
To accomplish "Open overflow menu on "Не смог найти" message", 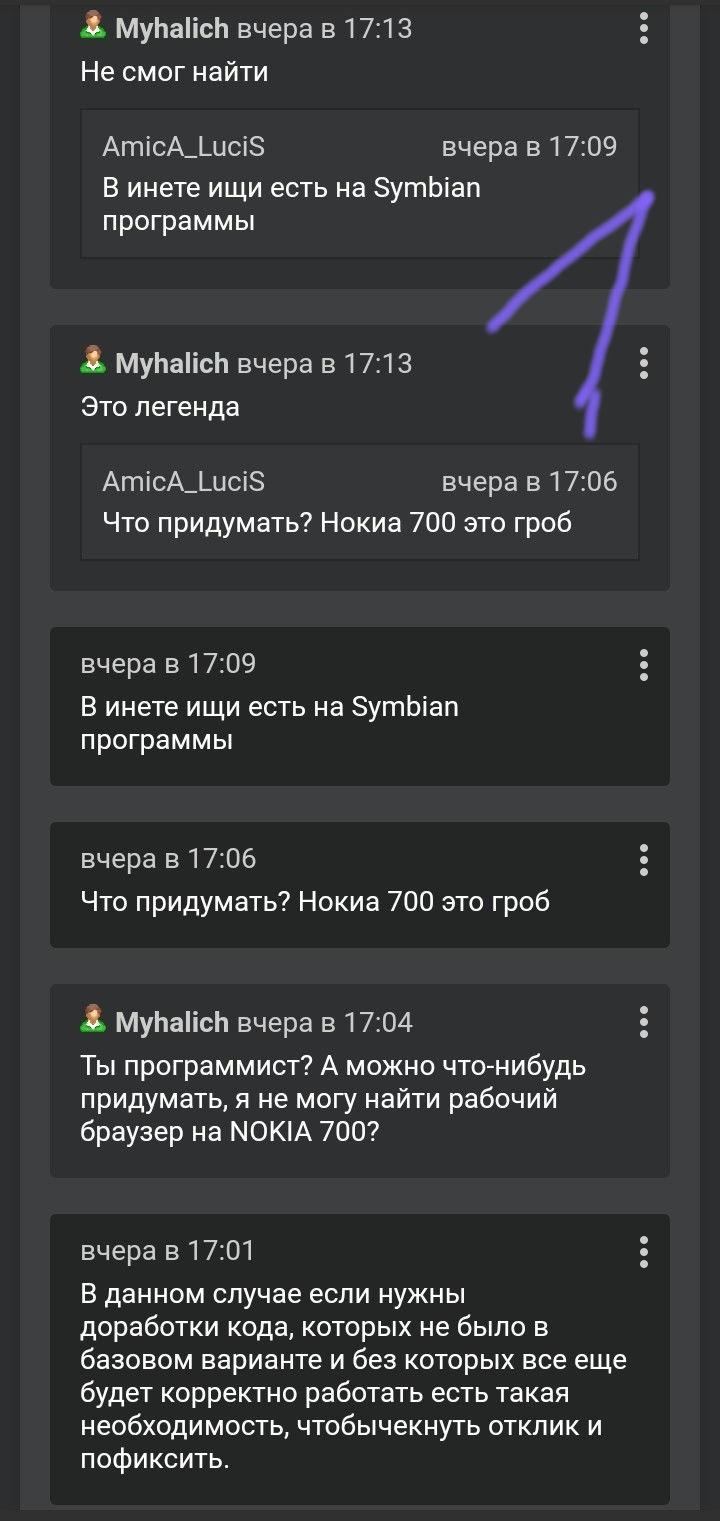I will [644, 29].
